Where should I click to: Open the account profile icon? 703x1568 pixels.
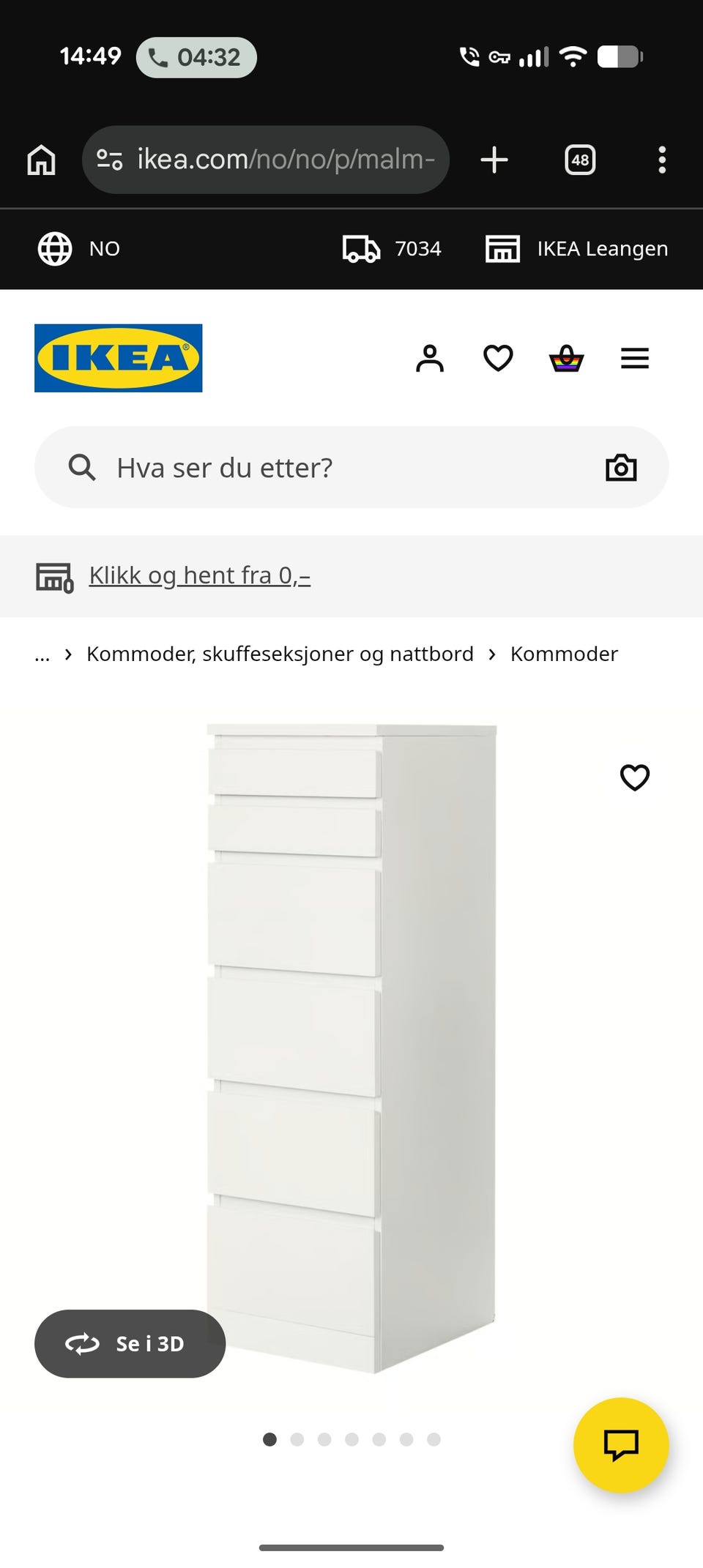(x=431, y=358)
